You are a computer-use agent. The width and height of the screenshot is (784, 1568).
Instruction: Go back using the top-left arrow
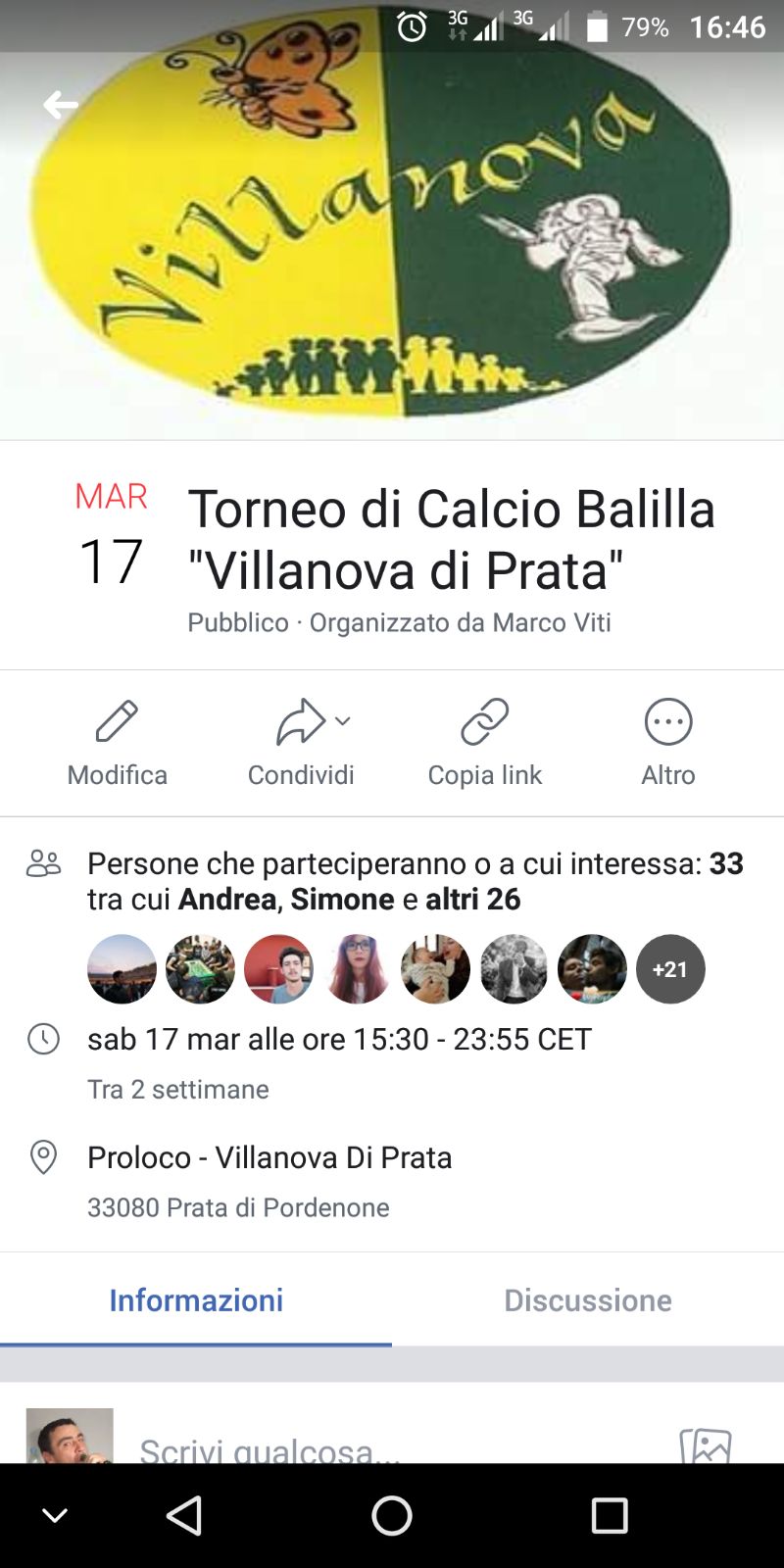61,105
